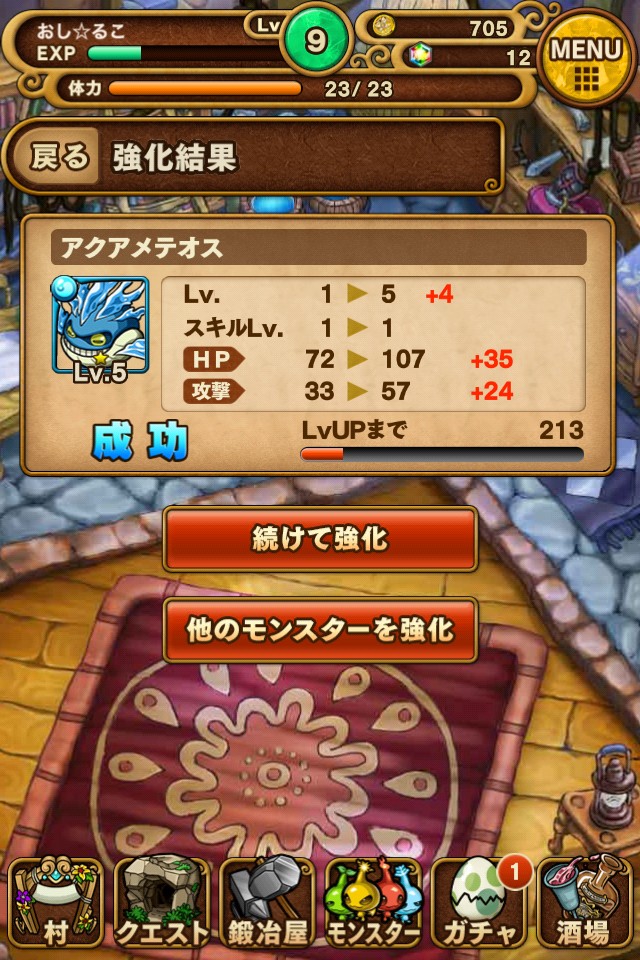Screen dimensions: 640x960
Task: Open the 鍛冶屋 blacksmith tab
Action: (266, 903)
